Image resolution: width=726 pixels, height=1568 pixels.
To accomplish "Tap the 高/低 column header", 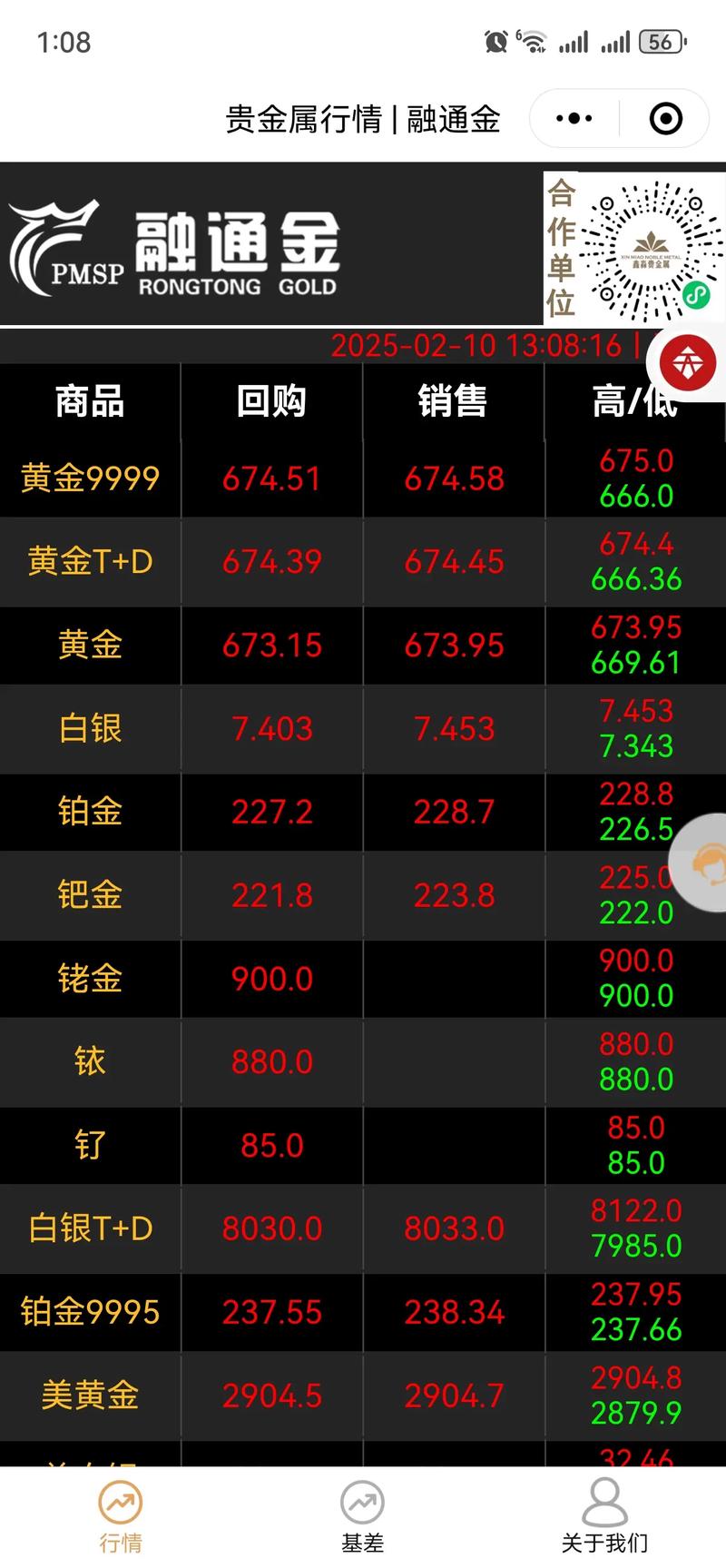I will click(635, 401).
